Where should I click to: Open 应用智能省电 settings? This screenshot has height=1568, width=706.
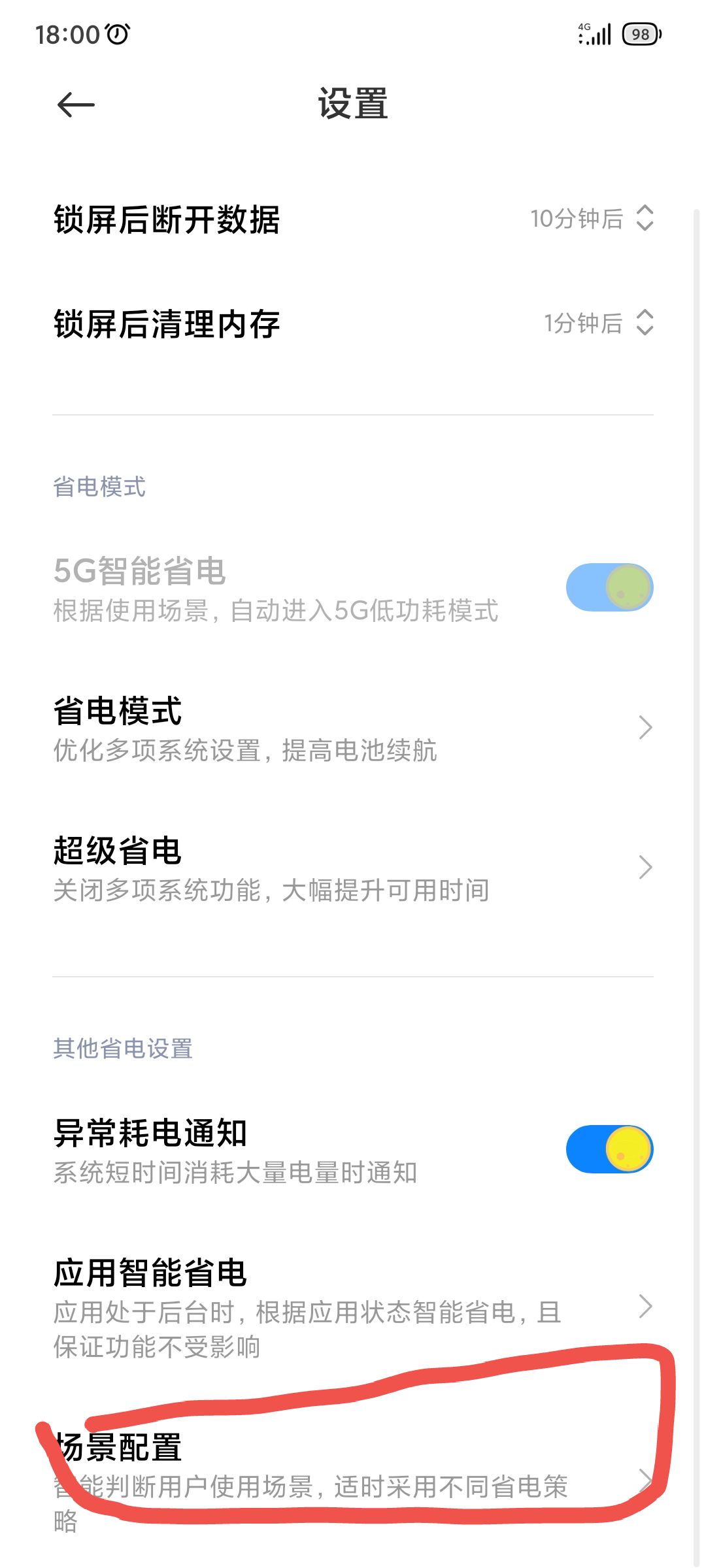[x=353, y=1307]
